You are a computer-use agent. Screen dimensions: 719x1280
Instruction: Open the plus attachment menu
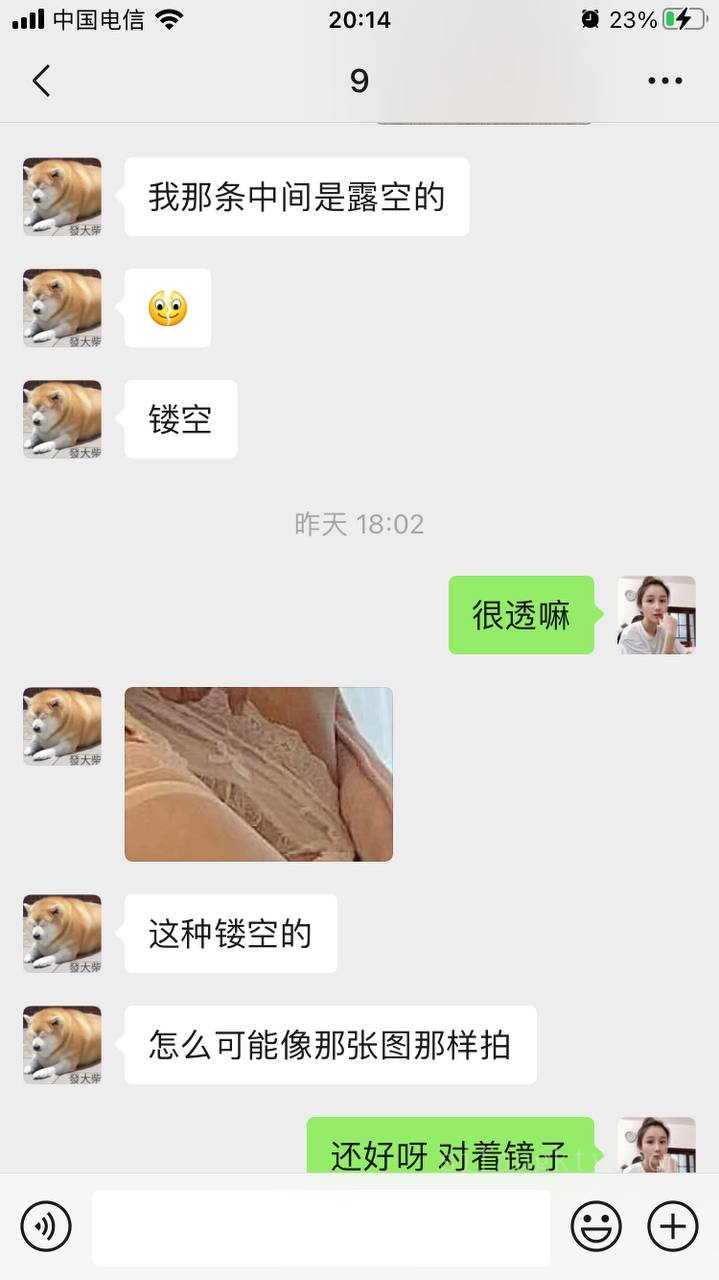[x=673, y=1226]
